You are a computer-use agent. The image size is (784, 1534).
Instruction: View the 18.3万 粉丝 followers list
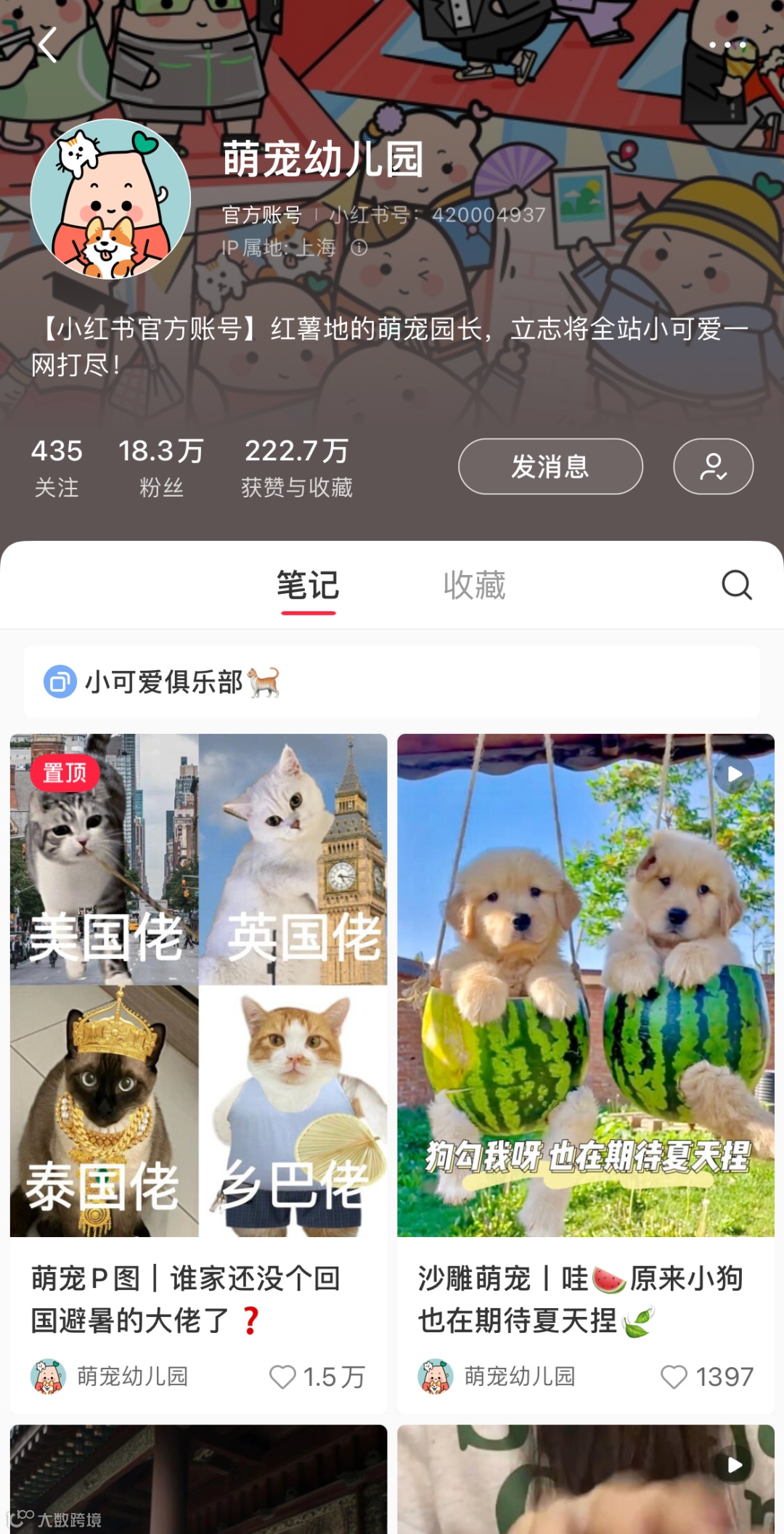point(161,467)
